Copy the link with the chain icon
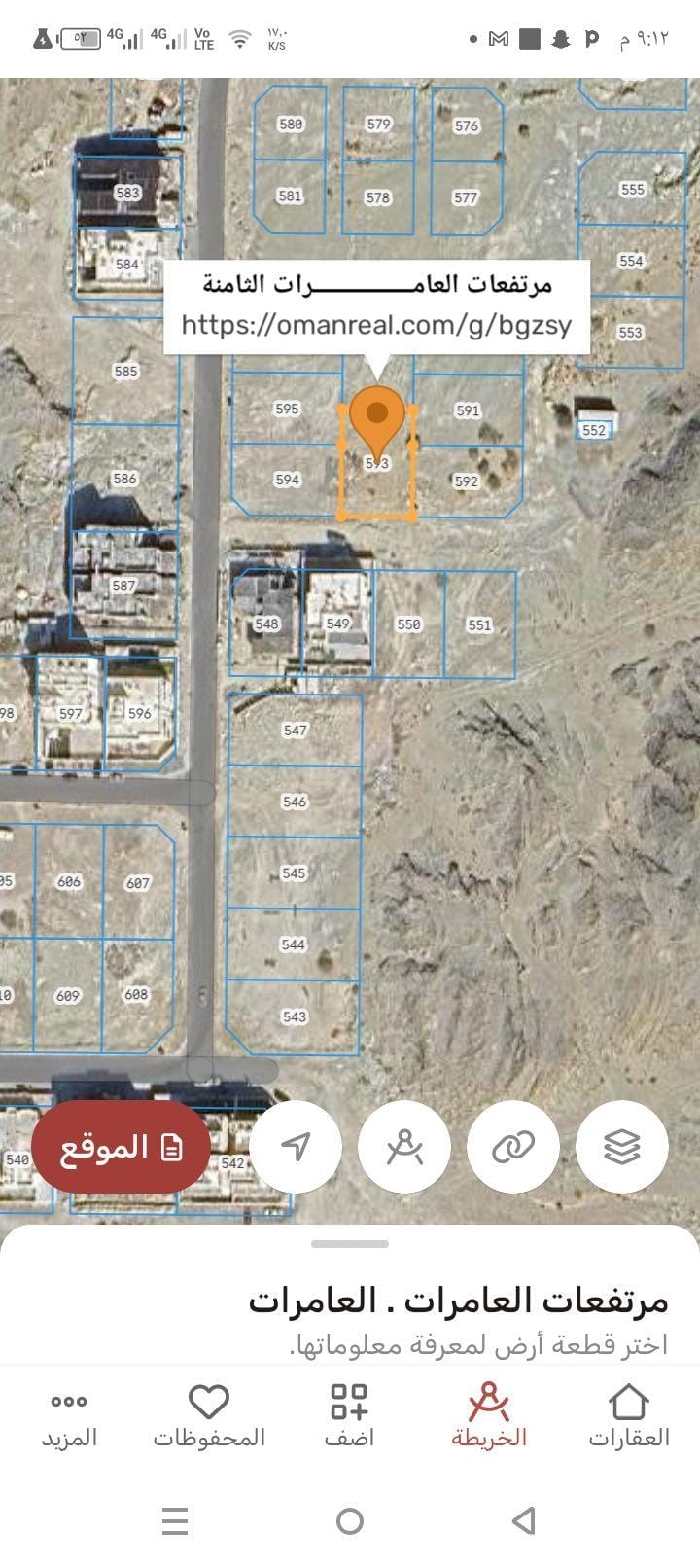The image size is (700, 1568). [x=513, y=1147]
